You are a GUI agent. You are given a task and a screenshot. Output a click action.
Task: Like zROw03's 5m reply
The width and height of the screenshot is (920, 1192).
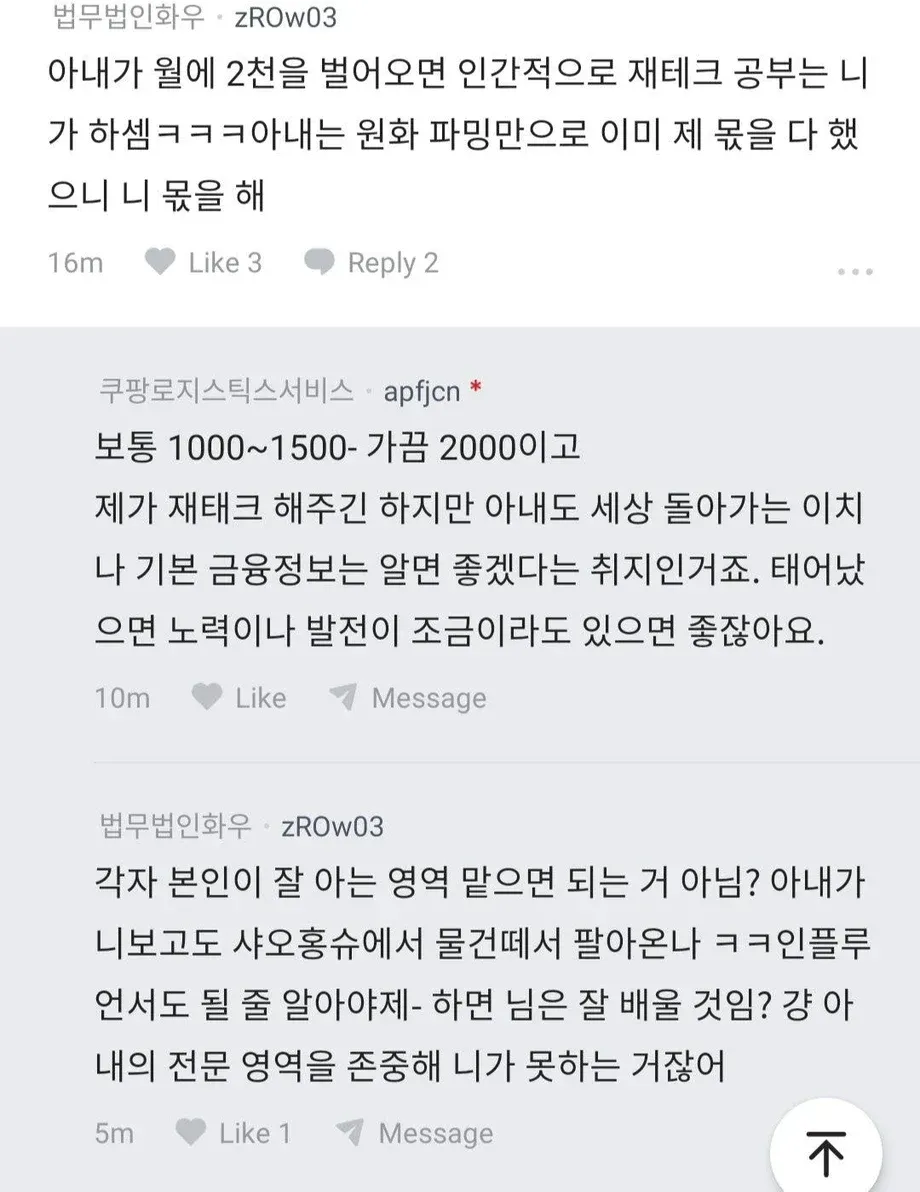233,1133
